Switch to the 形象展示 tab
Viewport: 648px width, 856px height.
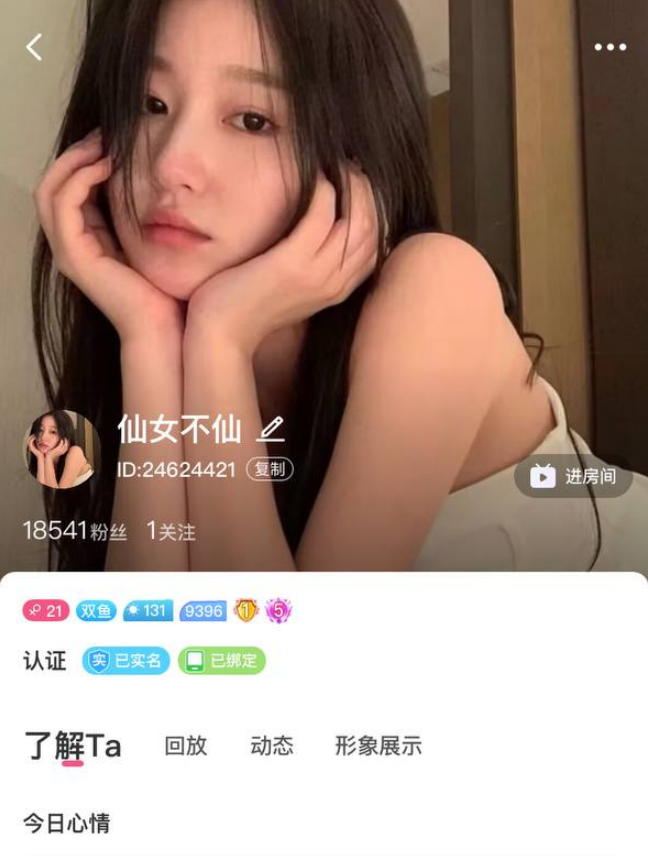coord(378,745)
